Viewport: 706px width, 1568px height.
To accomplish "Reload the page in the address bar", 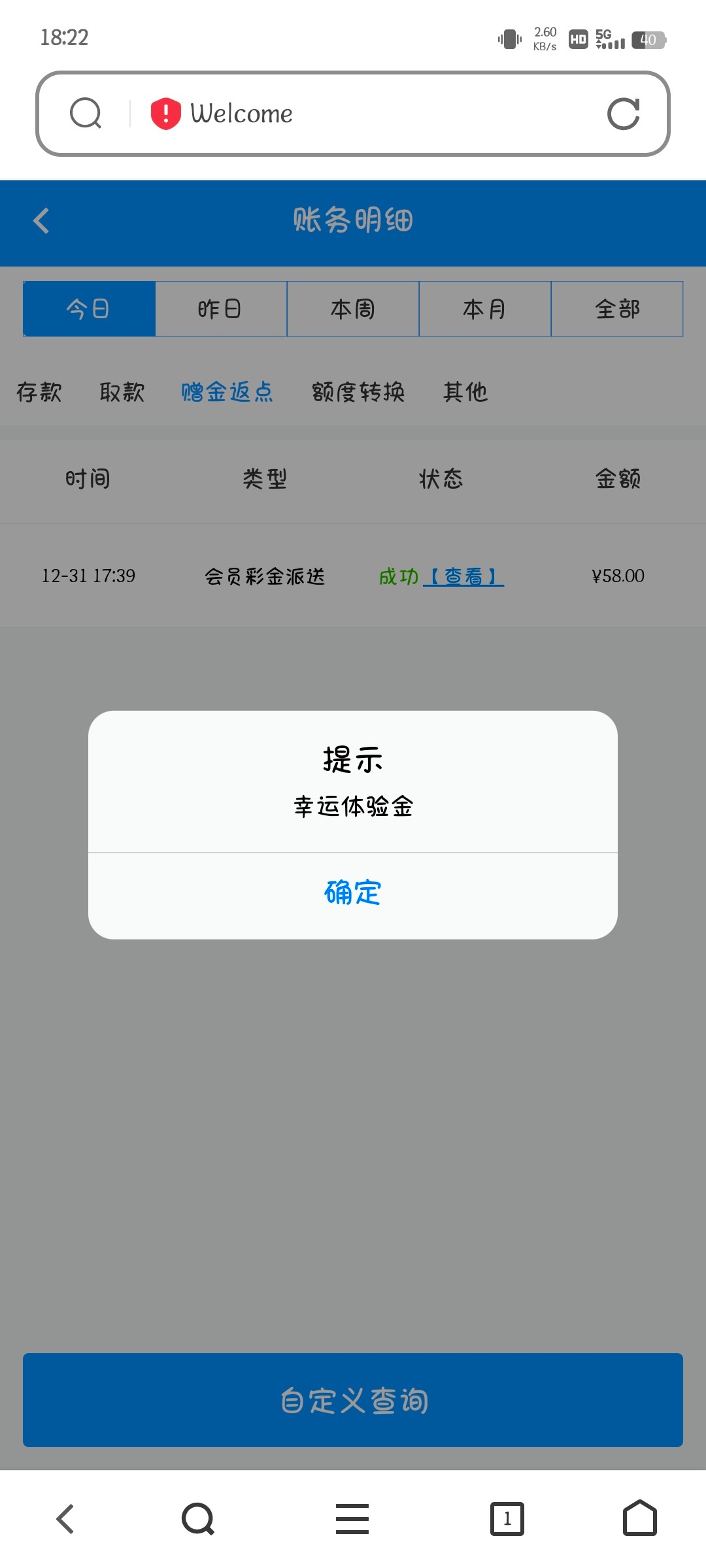I will (623, 114).
